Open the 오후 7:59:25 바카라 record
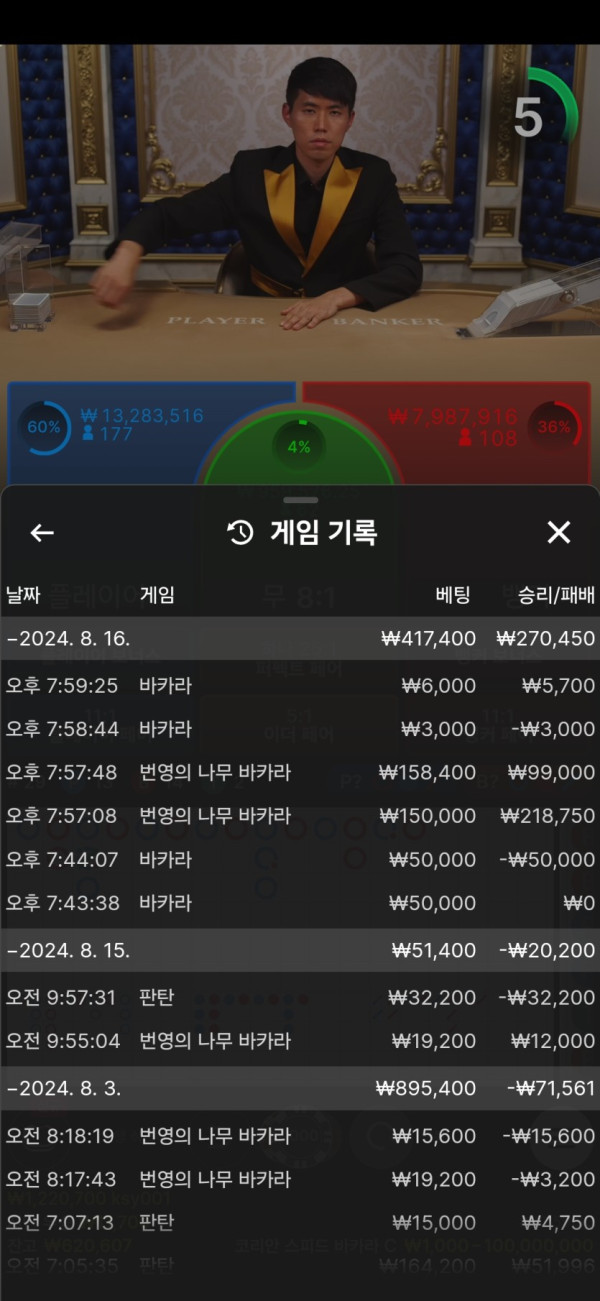 [x=300, y=686]
